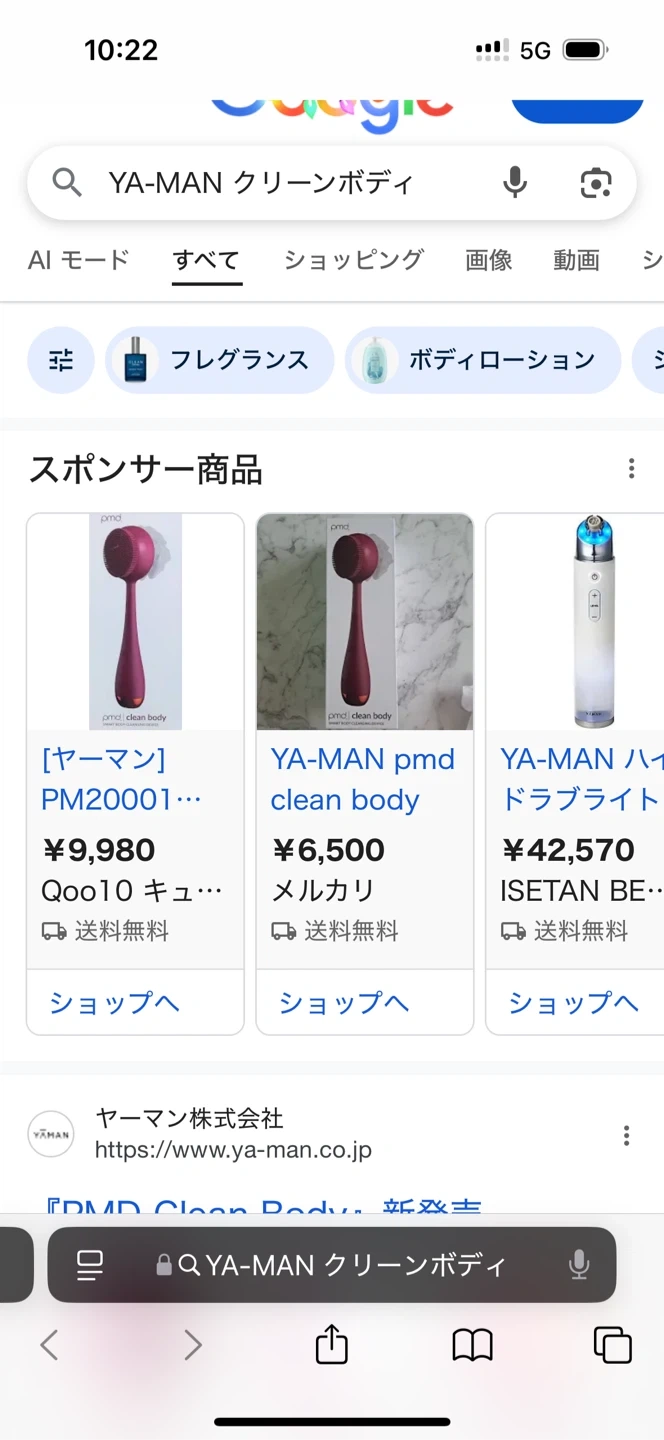This screenshot has height=1440, width=664.
Task: Open Safari bookmarks
Action: pos(472,1345)
